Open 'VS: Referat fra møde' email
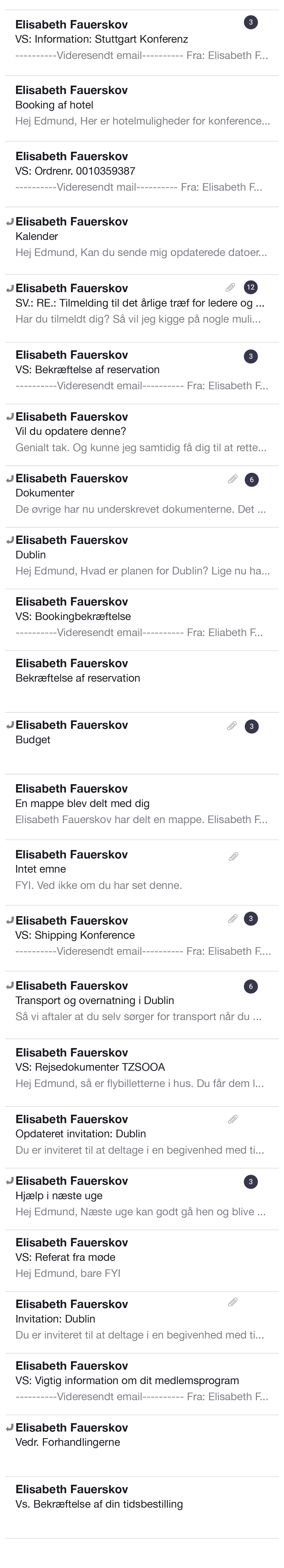Image resolution: width=284 pixels, height=1568 pixels. coord(122,1257)
